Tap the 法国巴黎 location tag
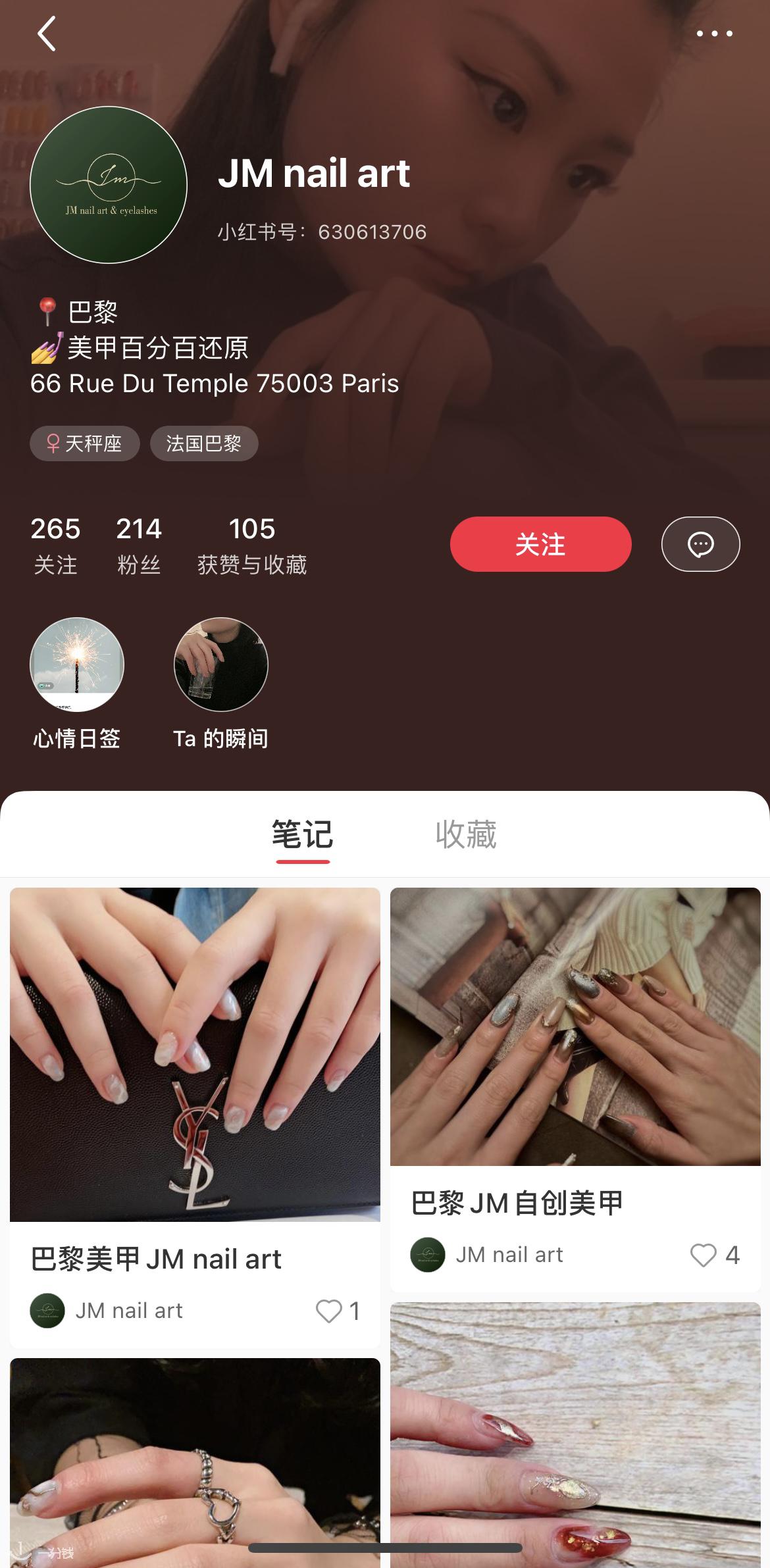The height and width of the screenshot is (1568, 770). [204, 443]
